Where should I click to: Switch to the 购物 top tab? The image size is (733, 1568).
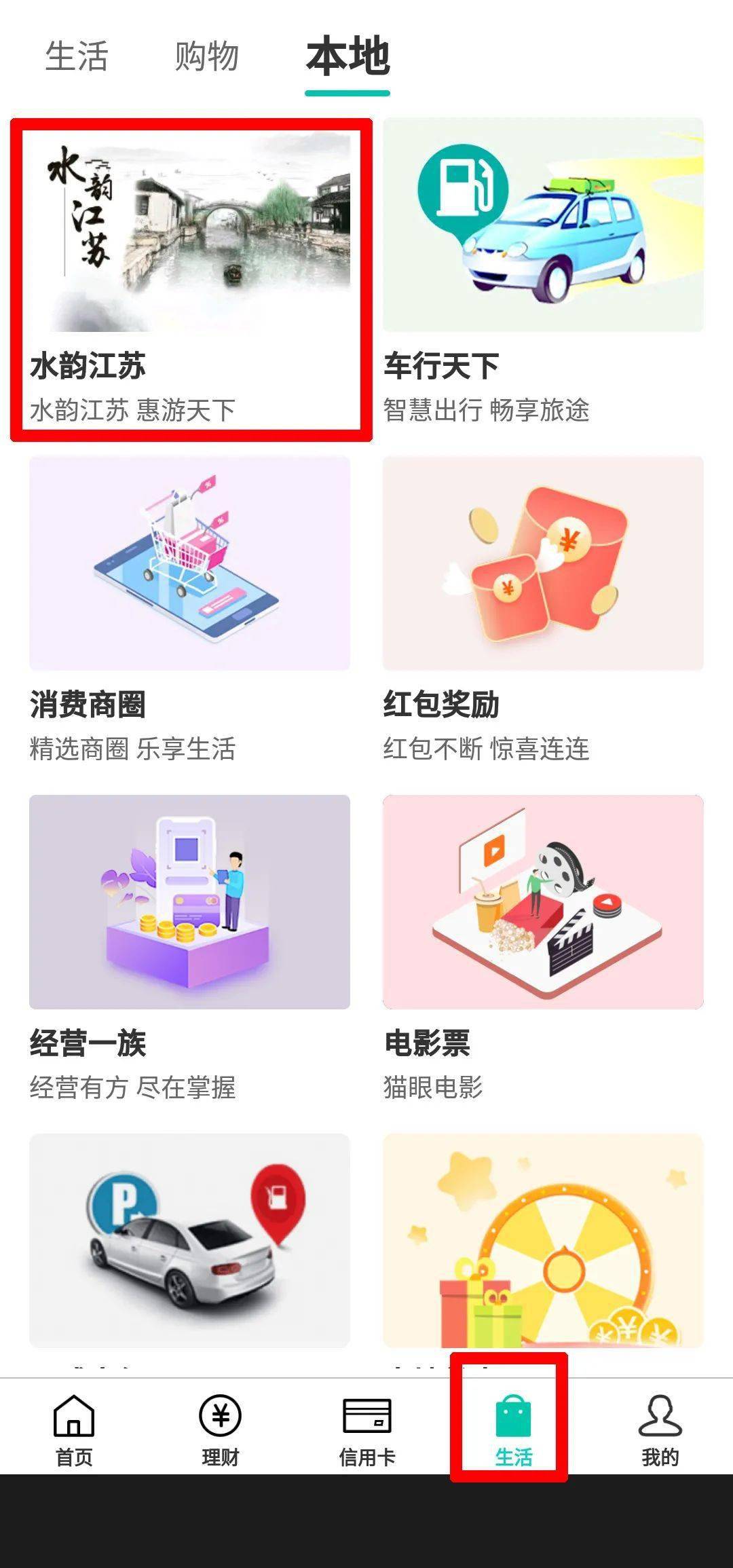pos(207,56)
